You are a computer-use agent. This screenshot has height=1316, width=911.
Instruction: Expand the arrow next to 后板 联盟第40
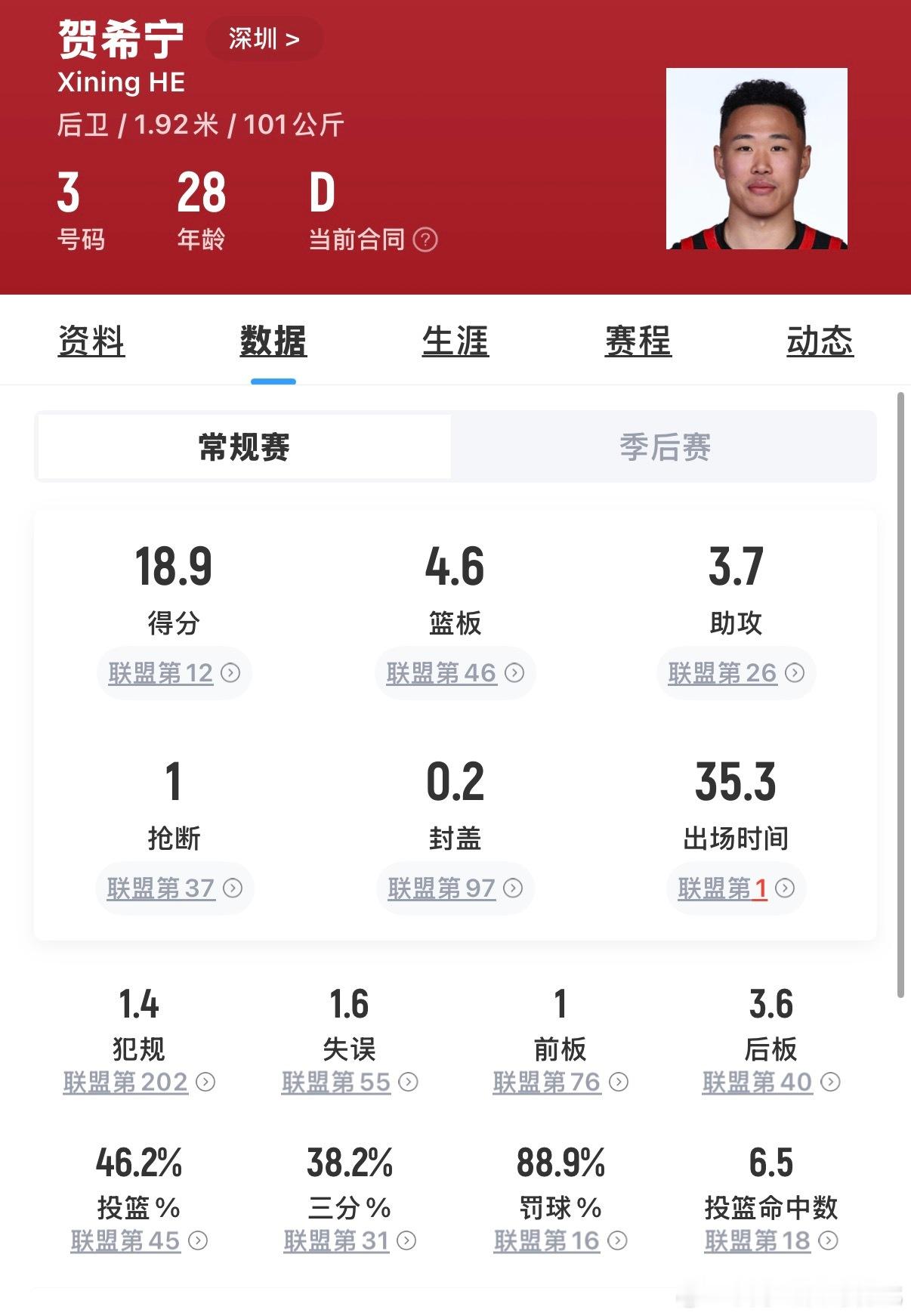831,1082
